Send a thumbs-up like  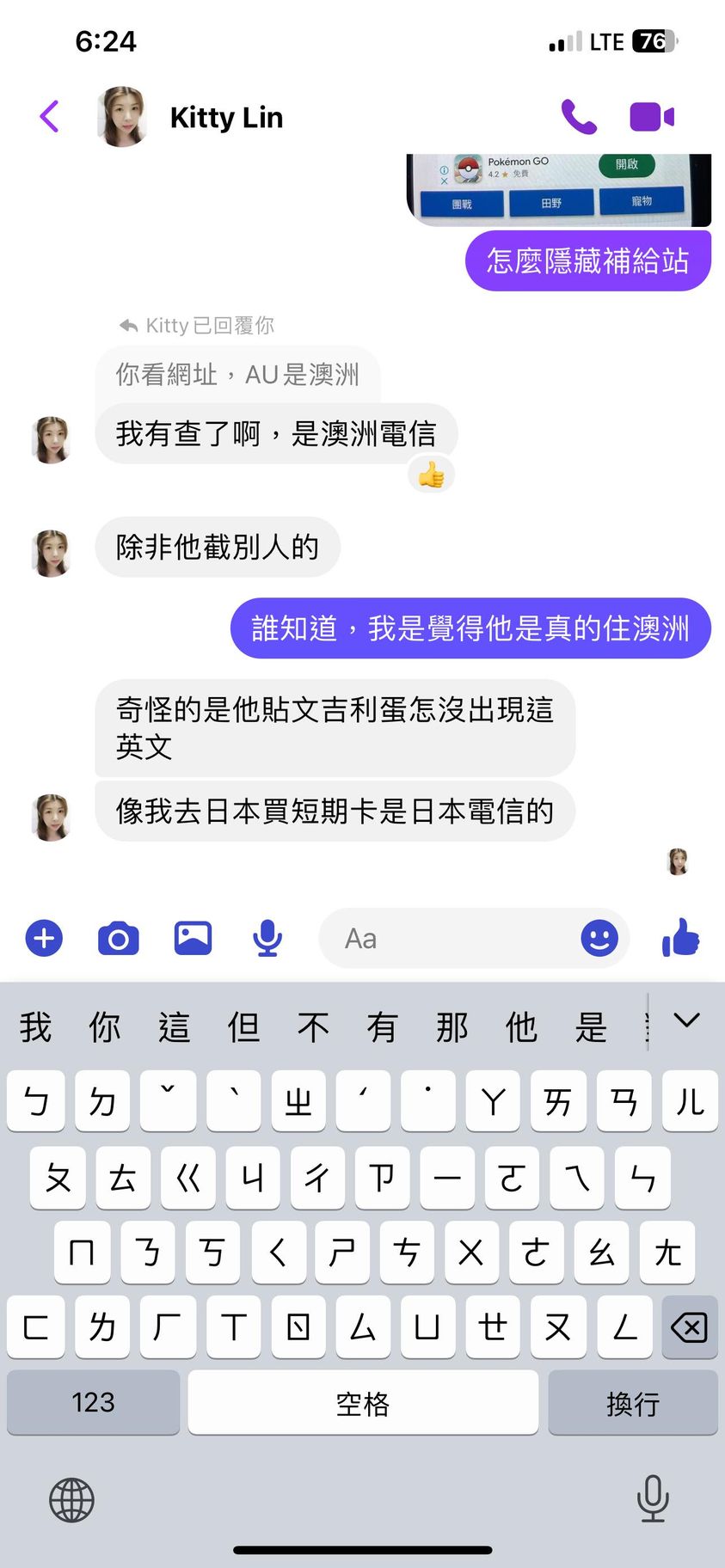click(680, 938)
